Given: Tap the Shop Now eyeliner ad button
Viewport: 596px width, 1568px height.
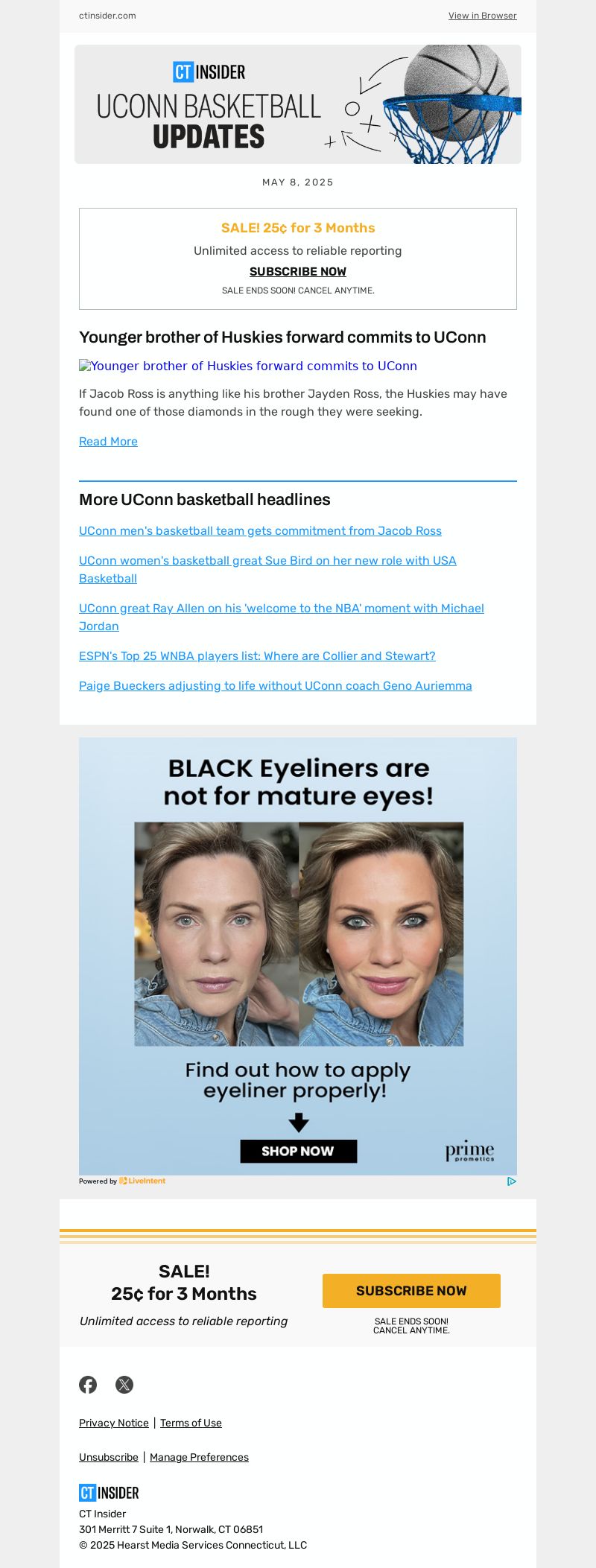Looking at the screenshot, I should [298, 1151].
